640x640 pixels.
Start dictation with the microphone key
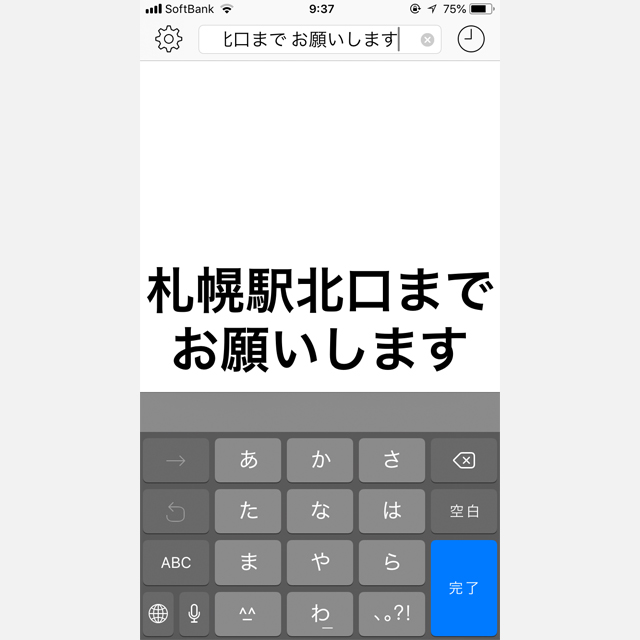point(194,613)
